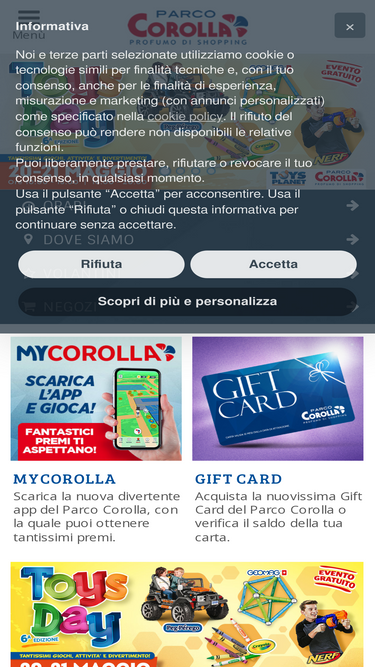
Task: Open Scopri di più e personalizza
Action: 188,302
